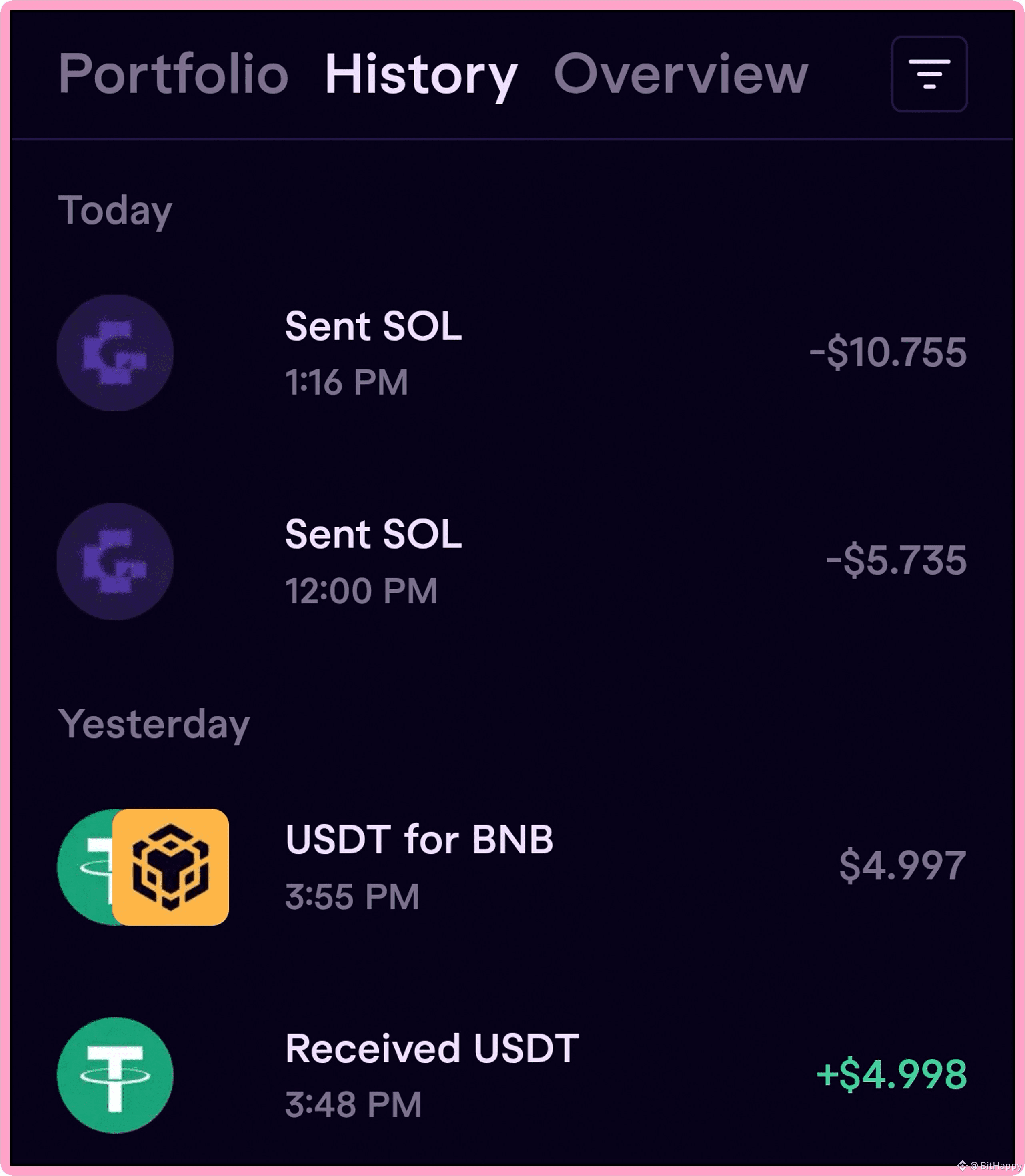Open the Sent SOL transaction at 1:16 PM
The image size is (1025, 1176).
pos(511,353)
